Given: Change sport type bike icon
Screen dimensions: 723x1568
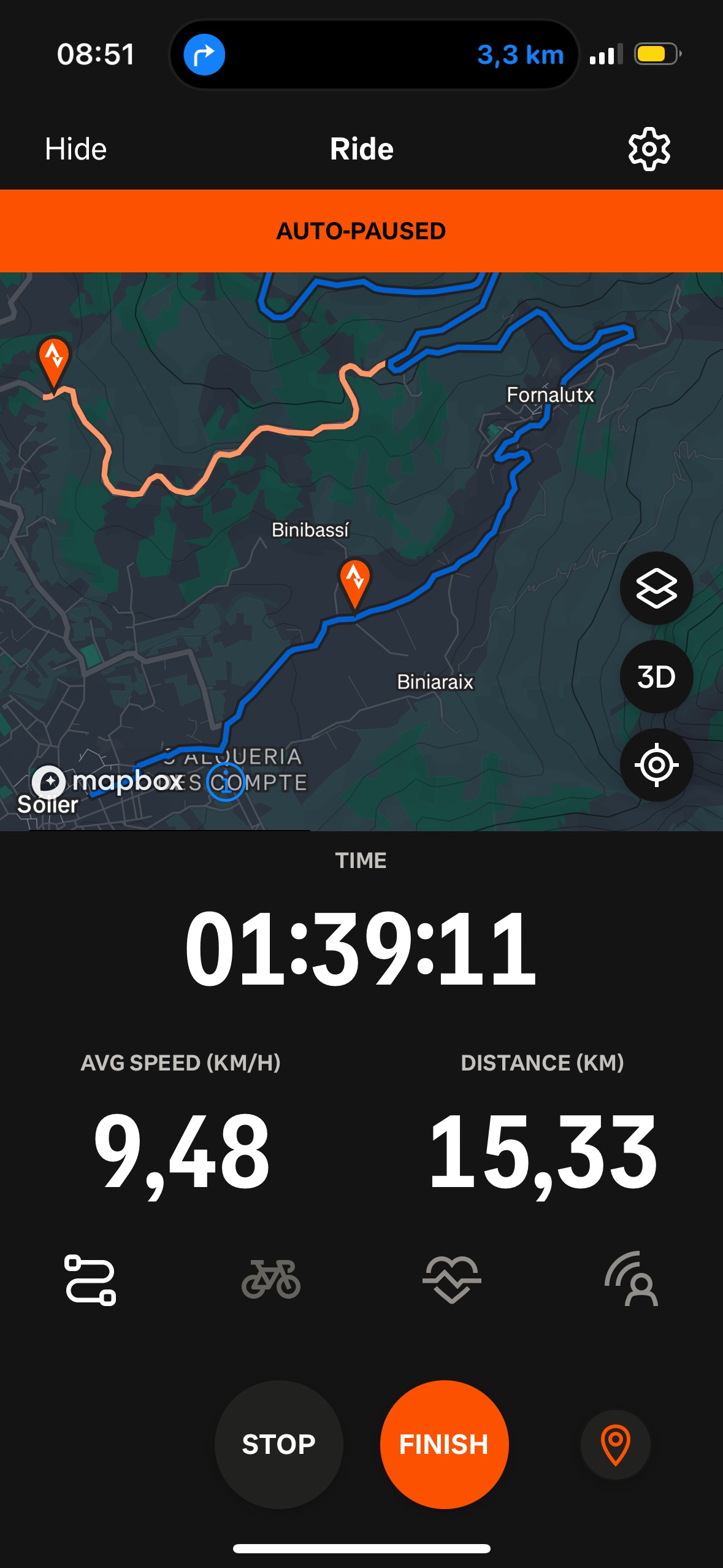Looking at the screenshot, I should click(271, 1280).
